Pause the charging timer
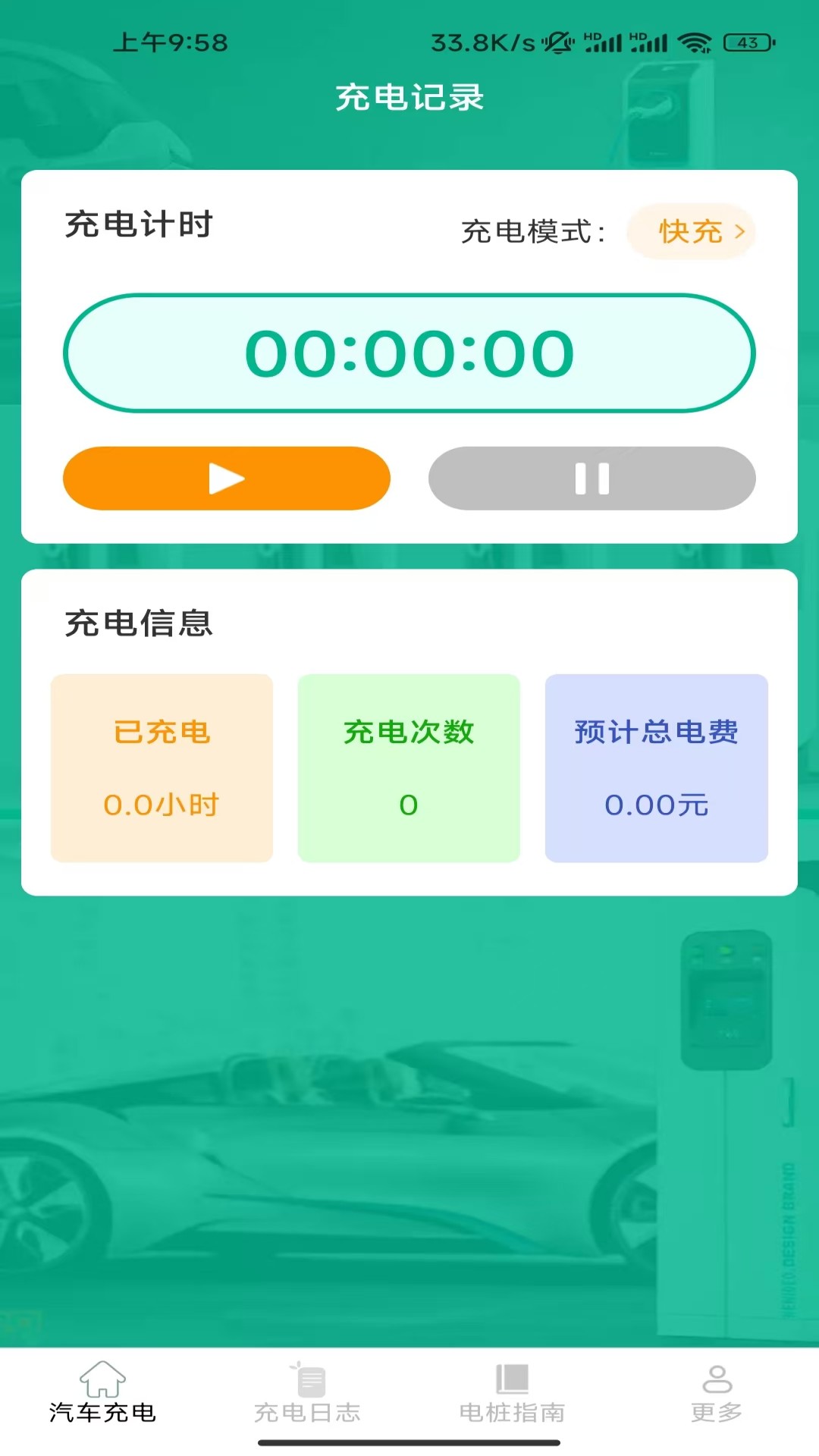This screenshot has width=819, height=1456. 591,479
